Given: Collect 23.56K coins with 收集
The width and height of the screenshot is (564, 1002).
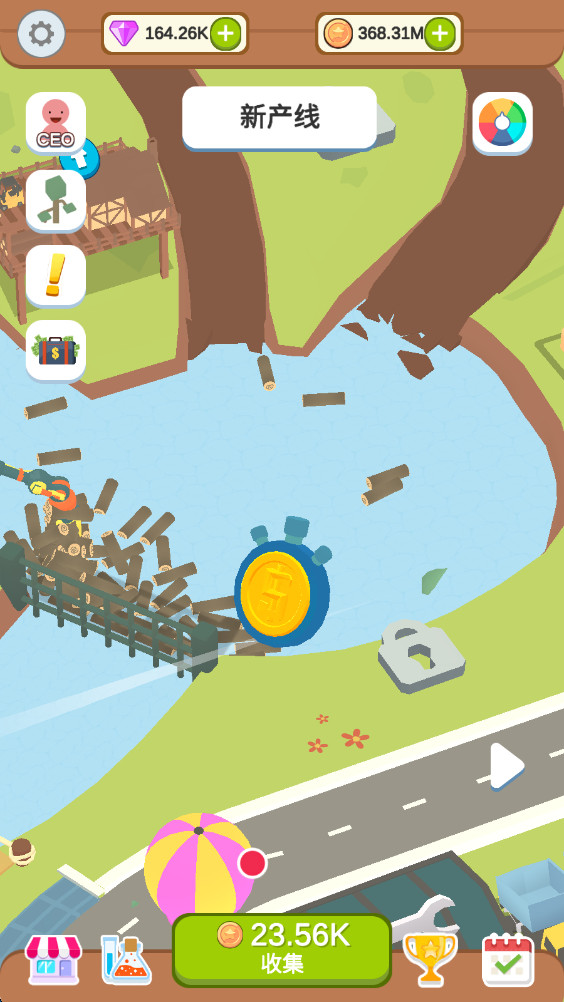Looking at the screenshot, I should tap(282, 948).
